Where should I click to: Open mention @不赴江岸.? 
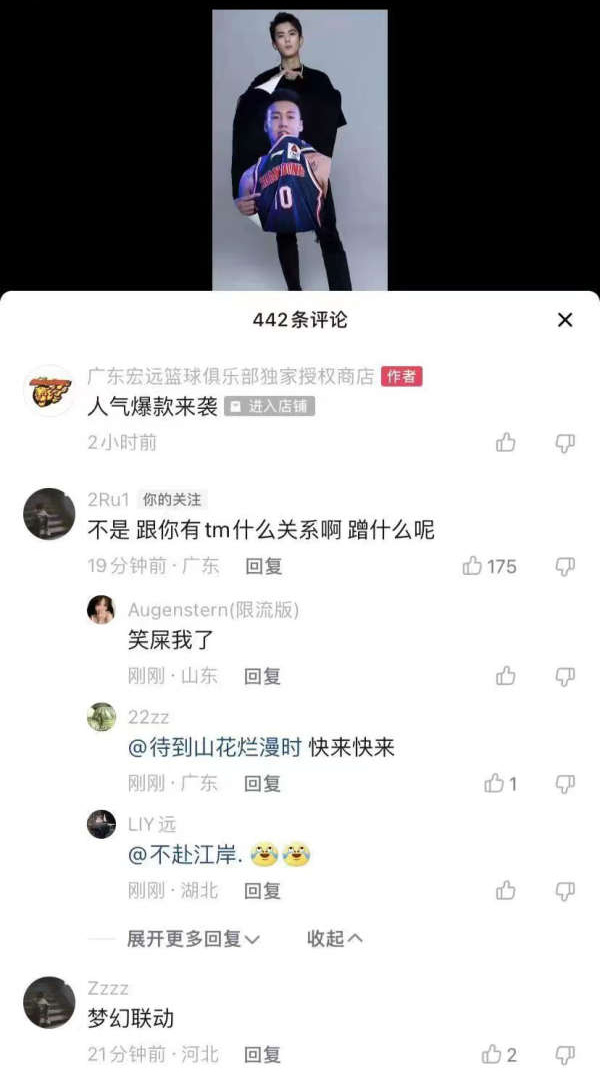tap(186, 854)
